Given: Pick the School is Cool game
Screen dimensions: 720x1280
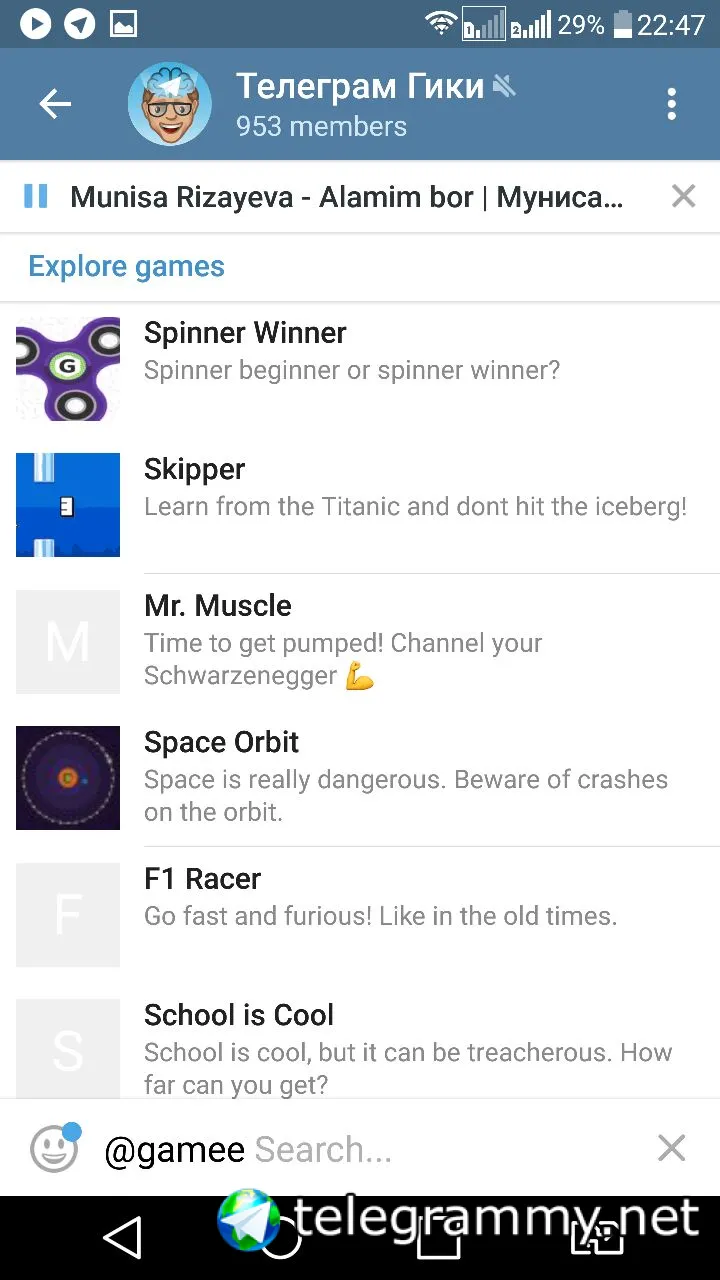Looking at the screenshot, I should tap(360, 1048).
